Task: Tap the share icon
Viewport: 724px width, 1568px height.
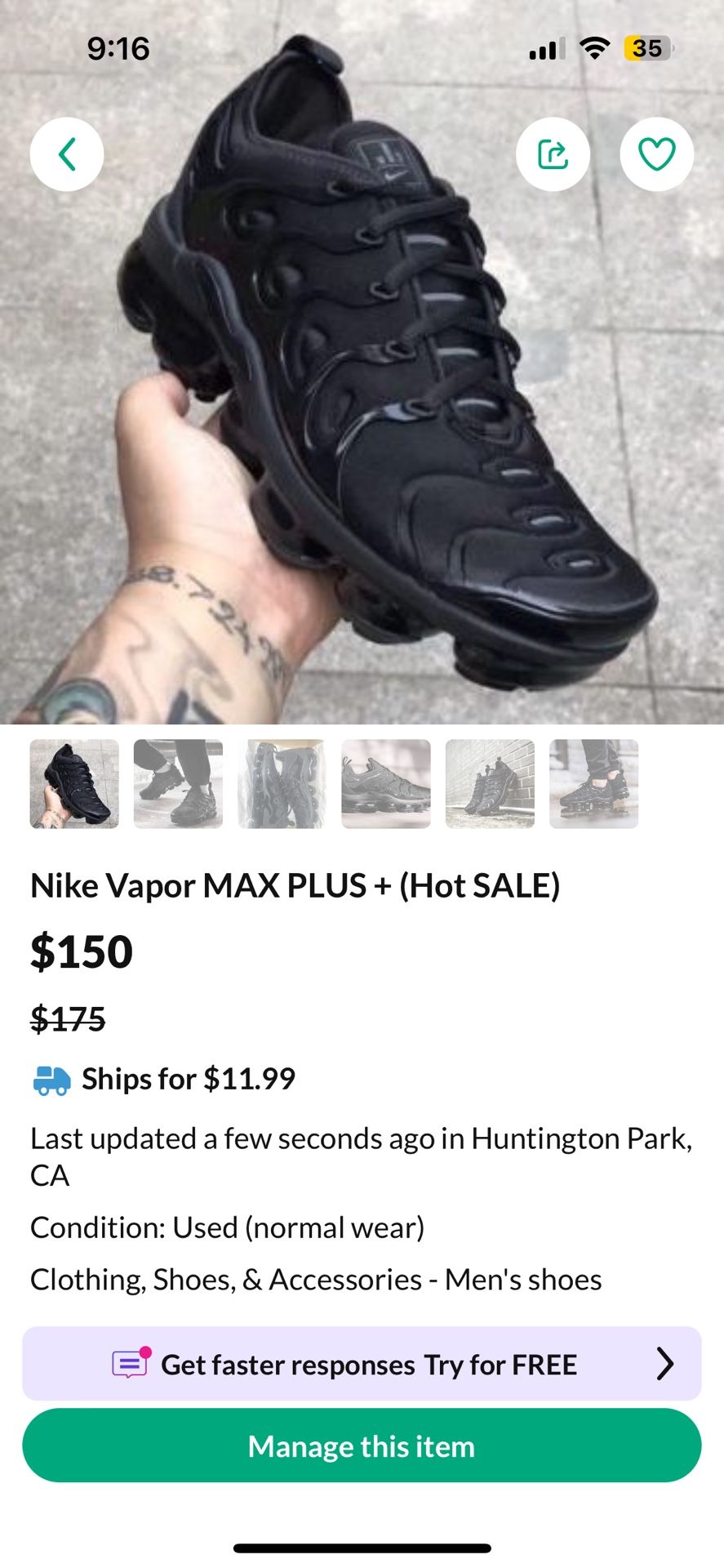Action: (553, 154)
